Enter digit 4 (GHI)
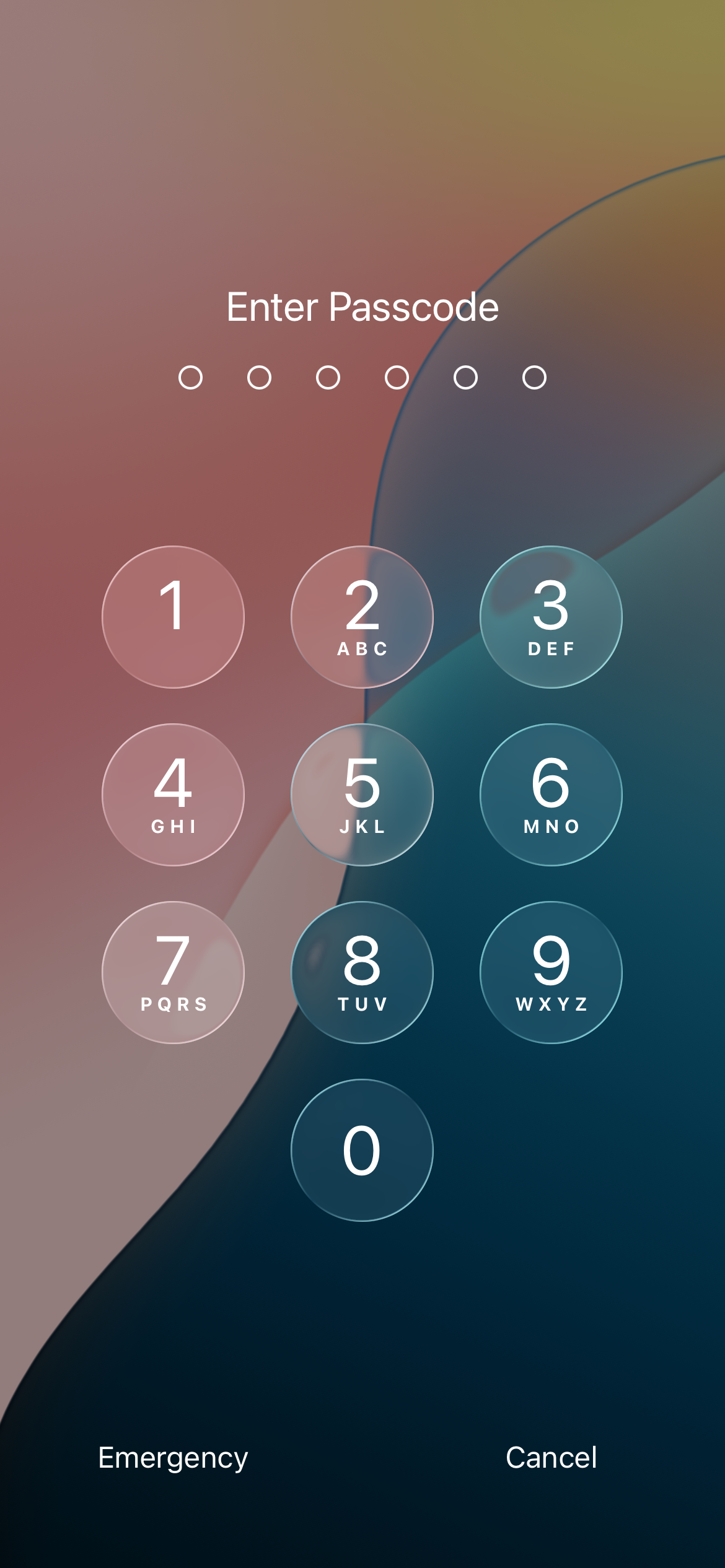Screen dimensions: 725x1568 [173, 795]
